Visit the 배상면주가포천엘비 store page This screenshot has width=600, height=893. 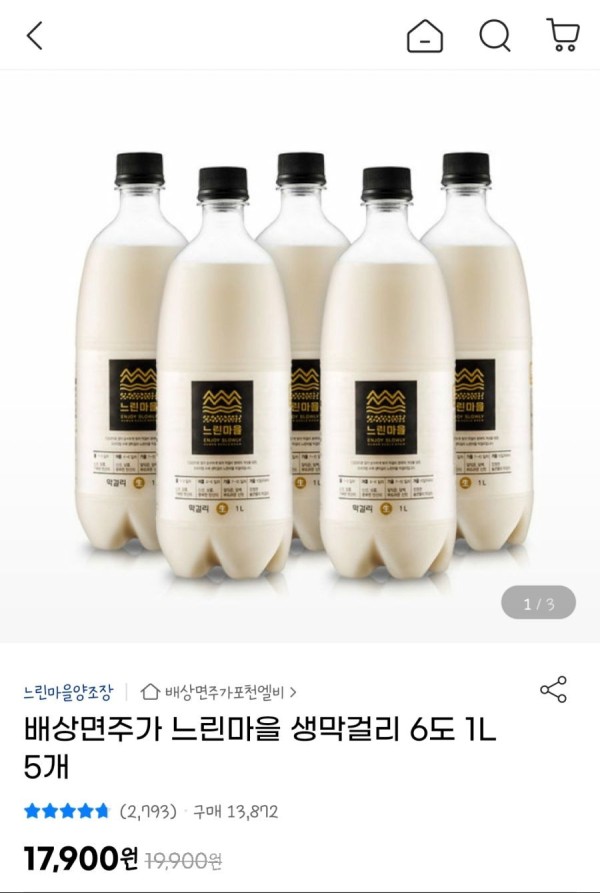coord(221,691)
